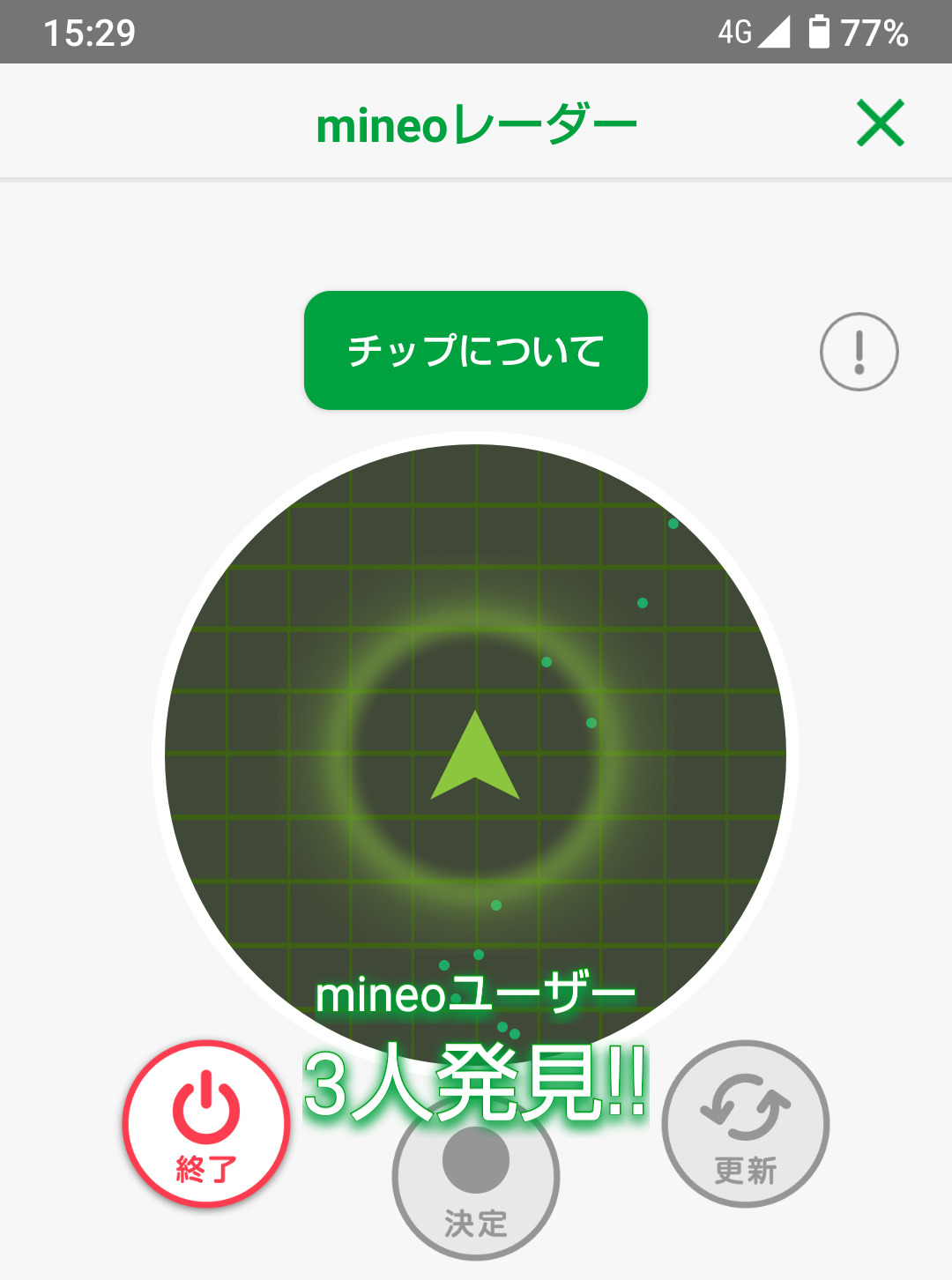Open the チップについて button
The height and width of the screenshot is (1280, 952).
point(476,351)
